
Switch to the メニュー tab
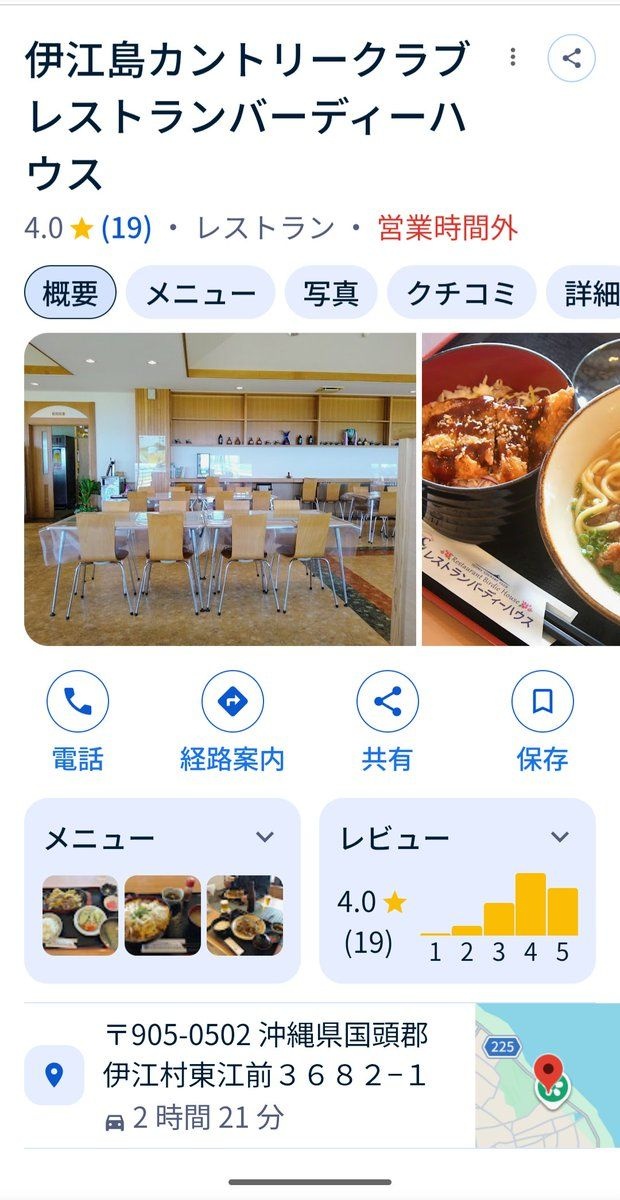[x=200, y=293]
